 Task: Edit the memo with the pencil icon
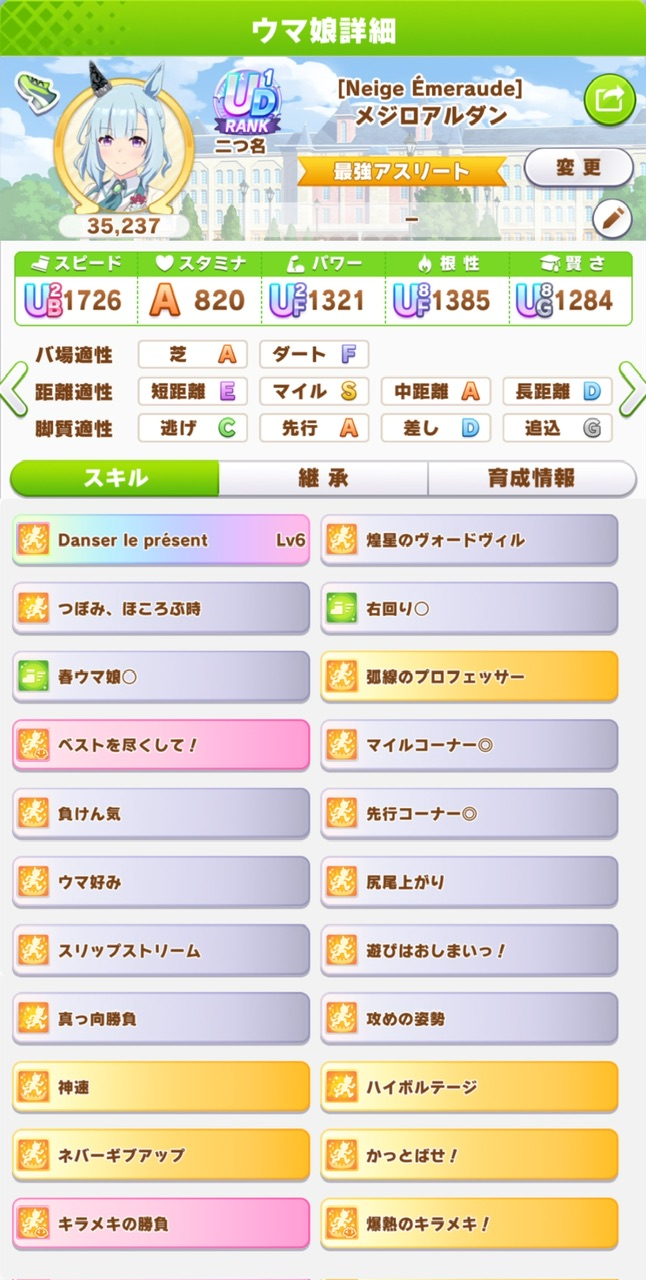[x=611, y=217]
